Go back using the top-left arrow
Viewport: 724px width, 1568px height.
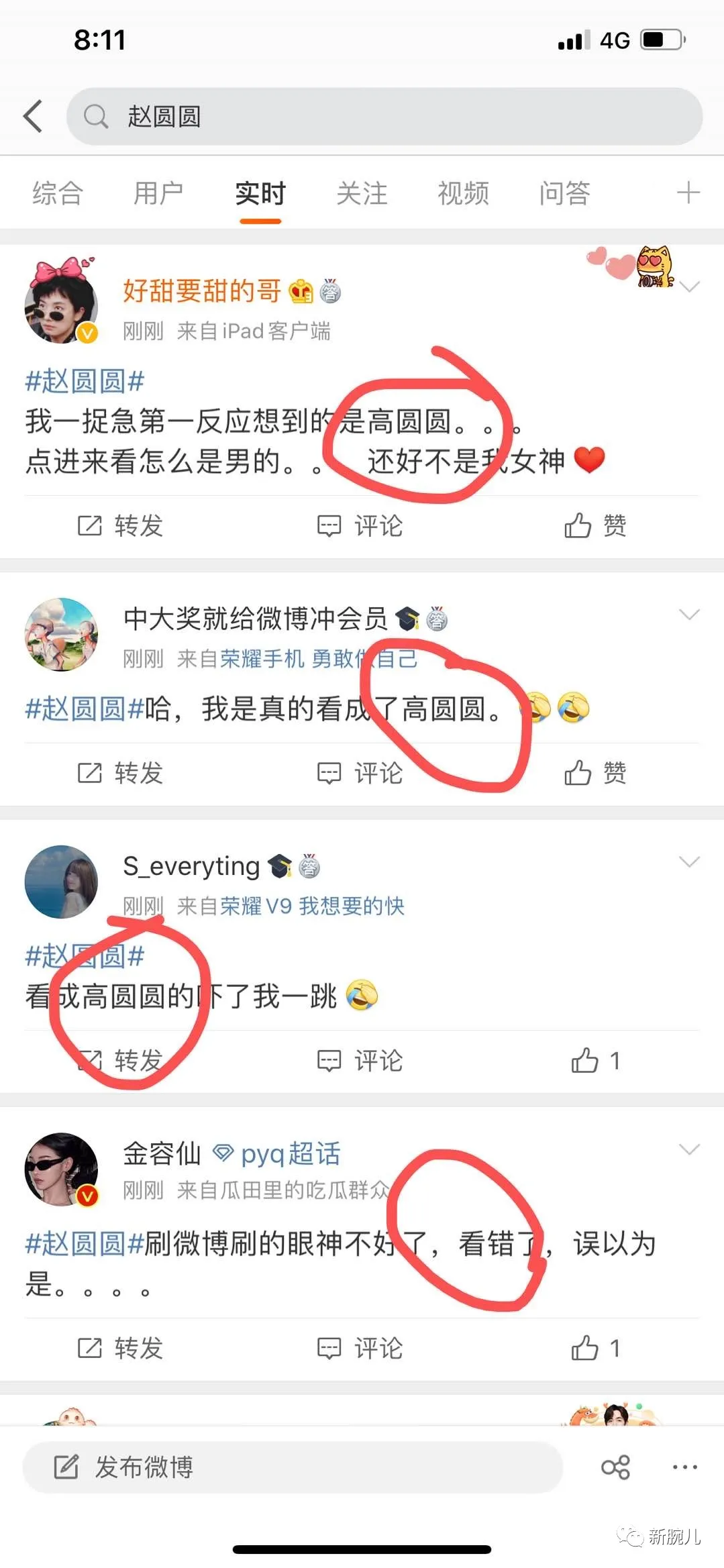point(34,116)
